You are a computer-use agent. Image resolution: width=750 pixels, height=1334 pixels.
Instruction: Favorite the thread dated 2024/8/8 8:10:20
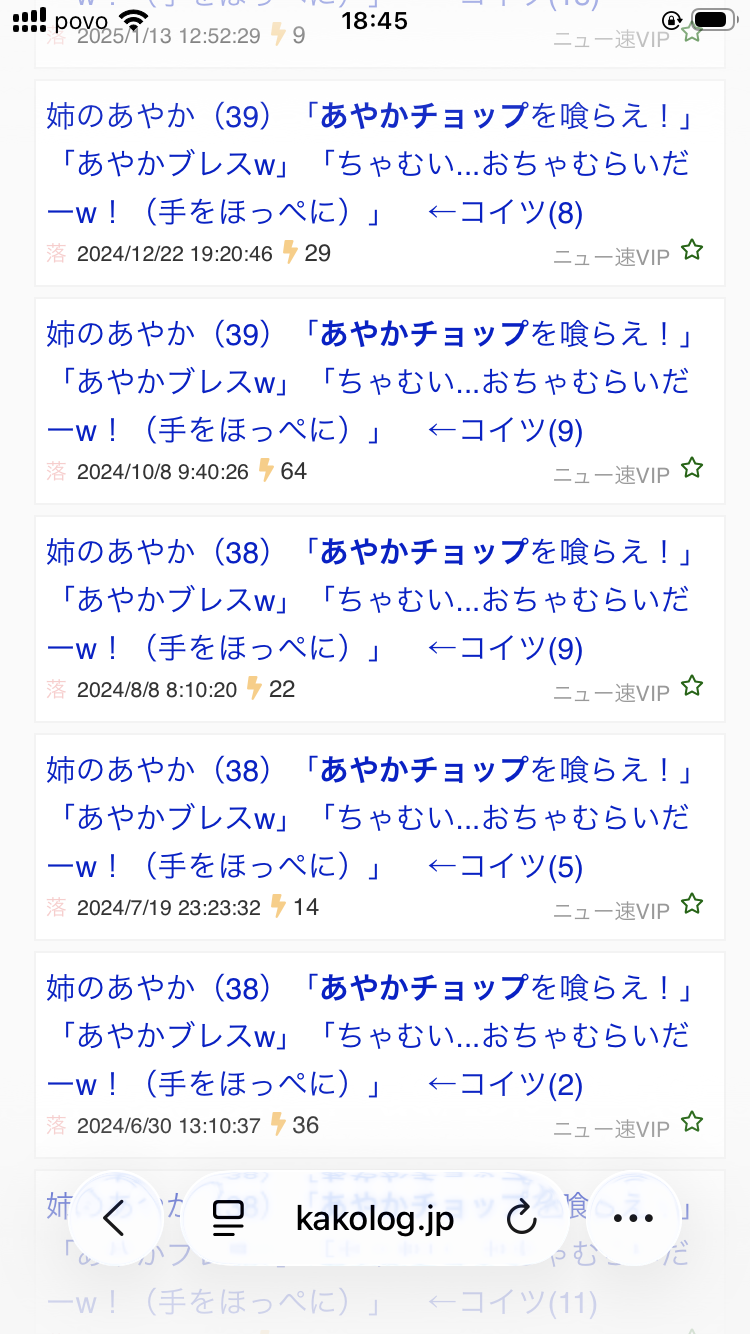click(x=692, y=686)
